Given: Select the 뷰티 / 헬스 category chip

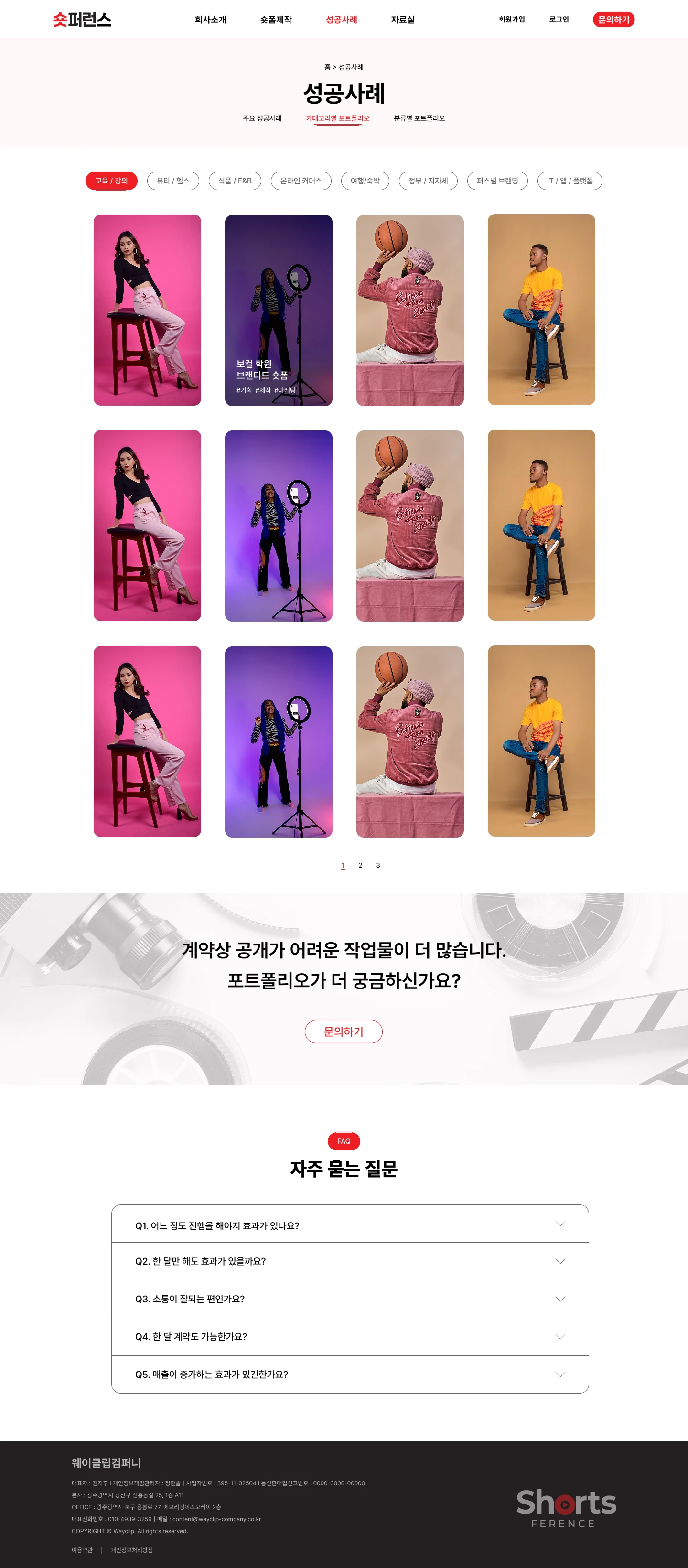Looking at the screenshot, I should [173, 181].
